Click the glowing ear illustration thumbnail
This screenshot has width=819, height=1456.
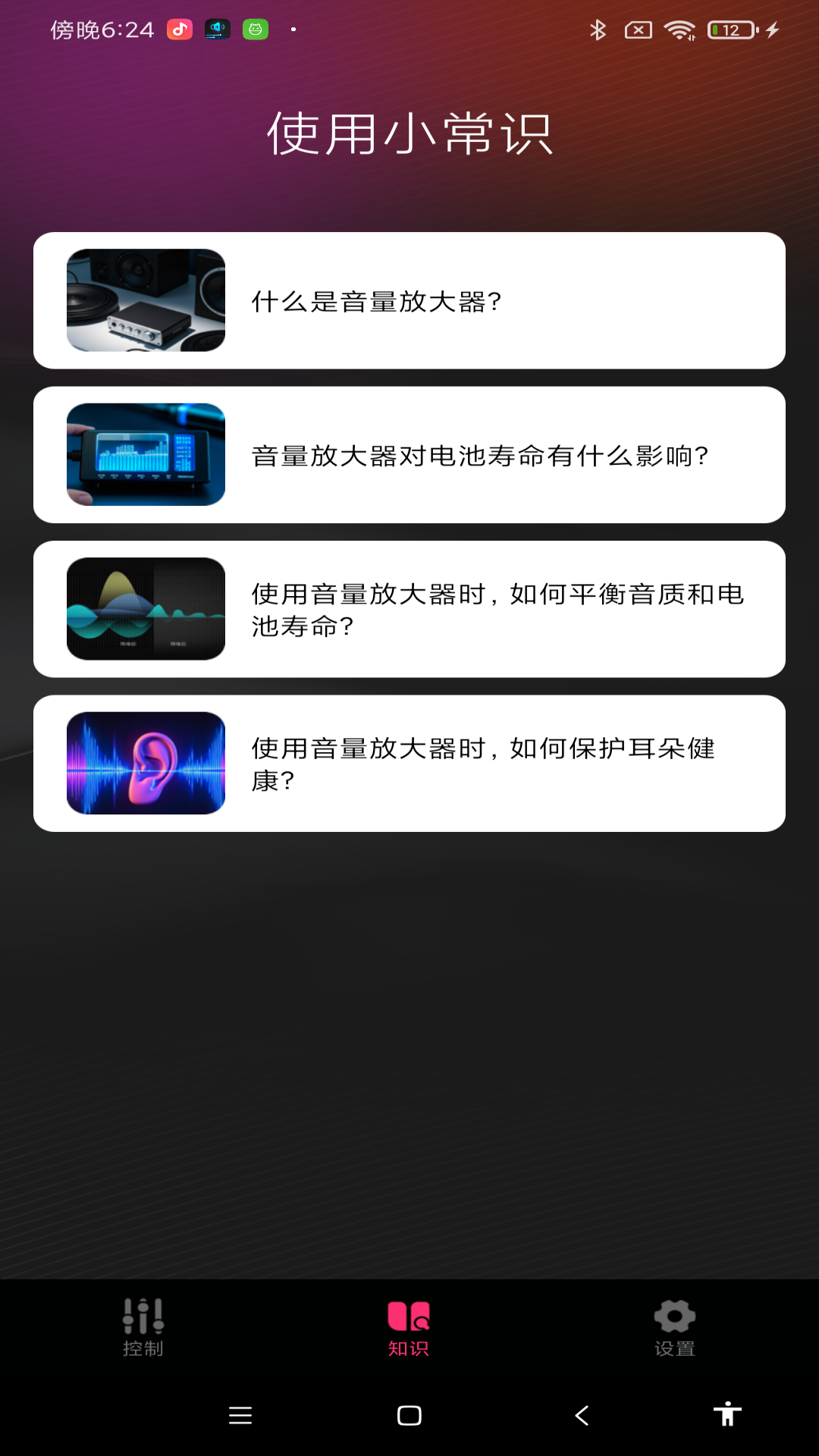146,761
